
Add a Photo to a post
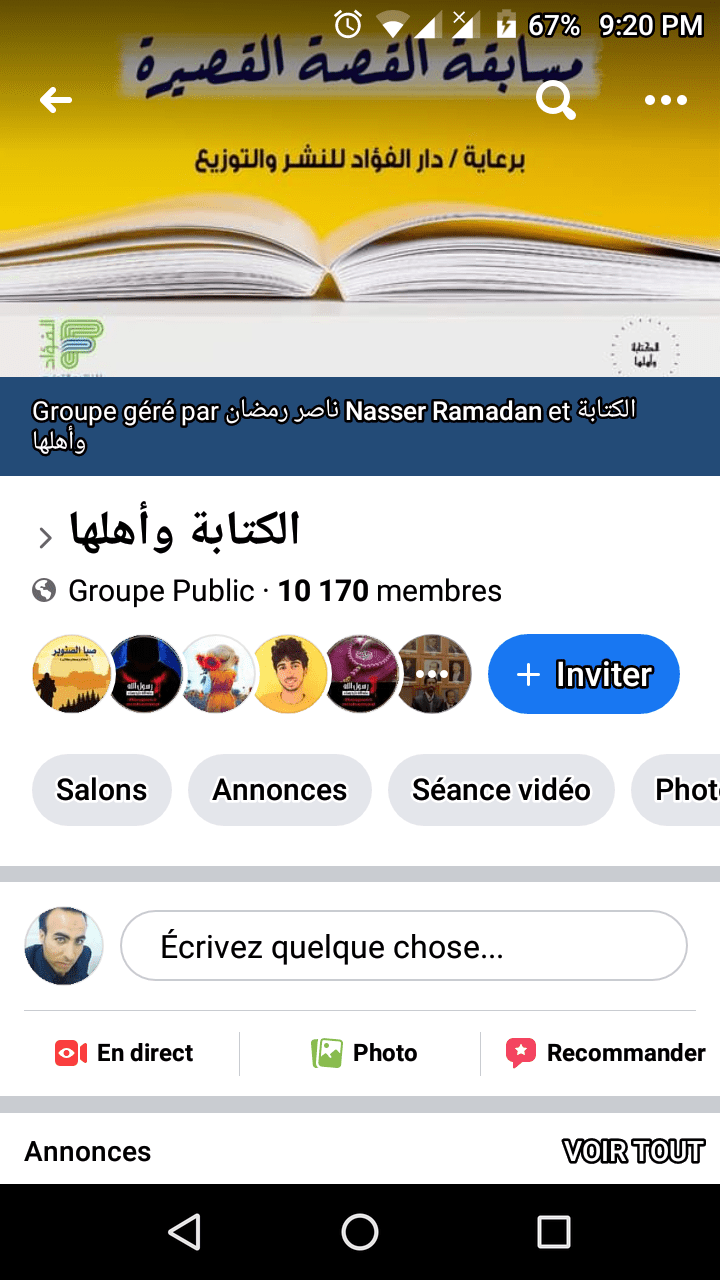pos(365,1053)
